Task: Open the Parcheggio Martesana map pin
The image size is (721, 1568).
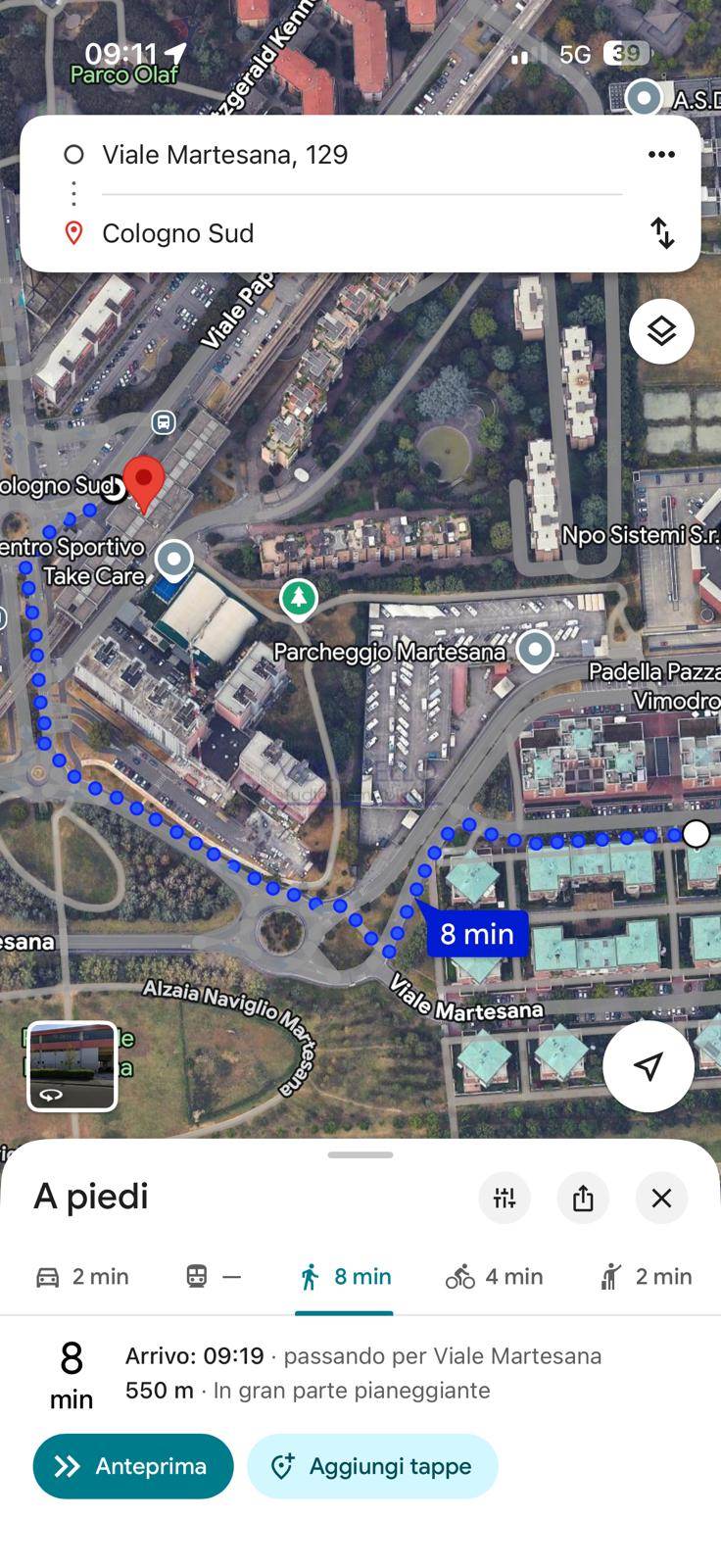Action: (x=535, y=650)
